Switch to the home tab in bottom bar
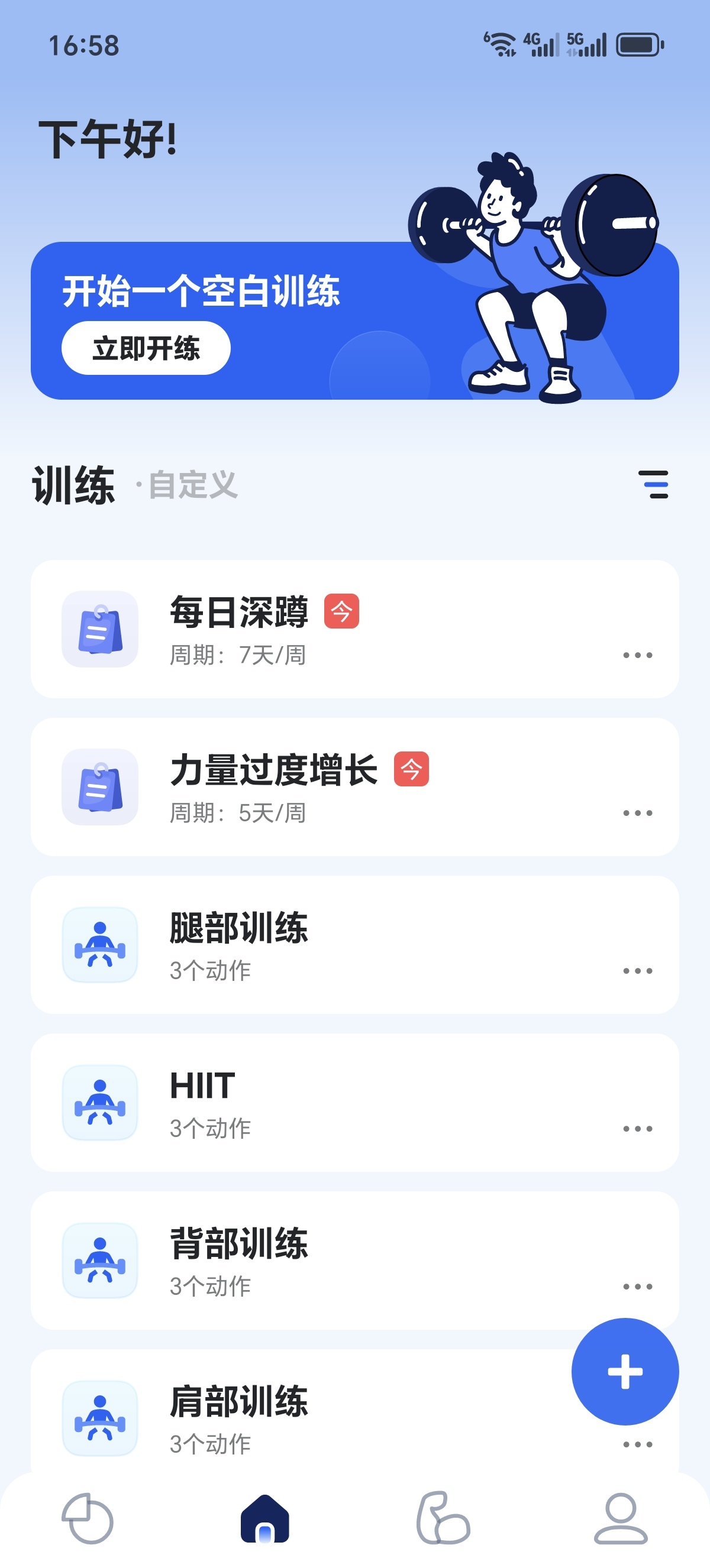 tap(266, 1518)
